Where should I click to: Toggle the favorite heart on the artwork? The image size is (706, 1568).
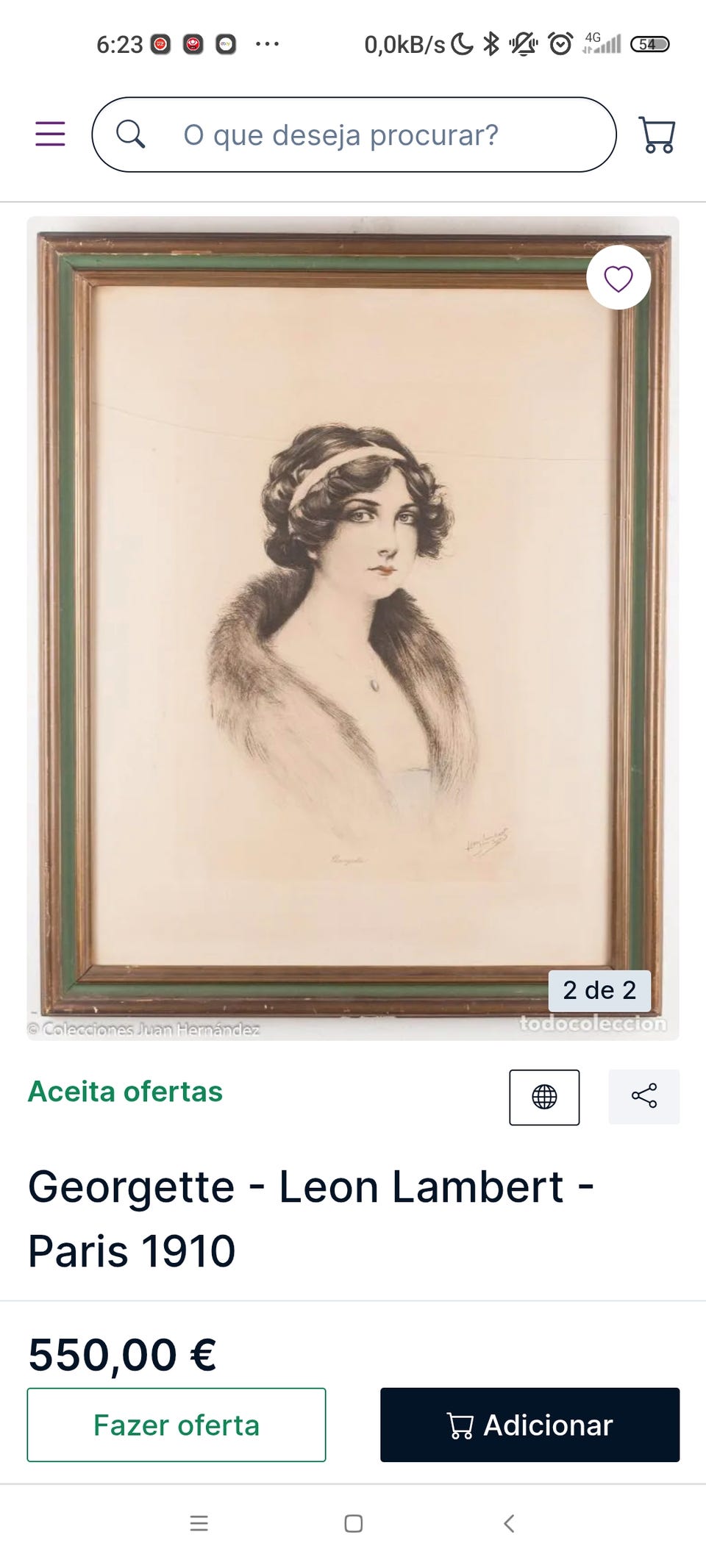click(620, 278)
